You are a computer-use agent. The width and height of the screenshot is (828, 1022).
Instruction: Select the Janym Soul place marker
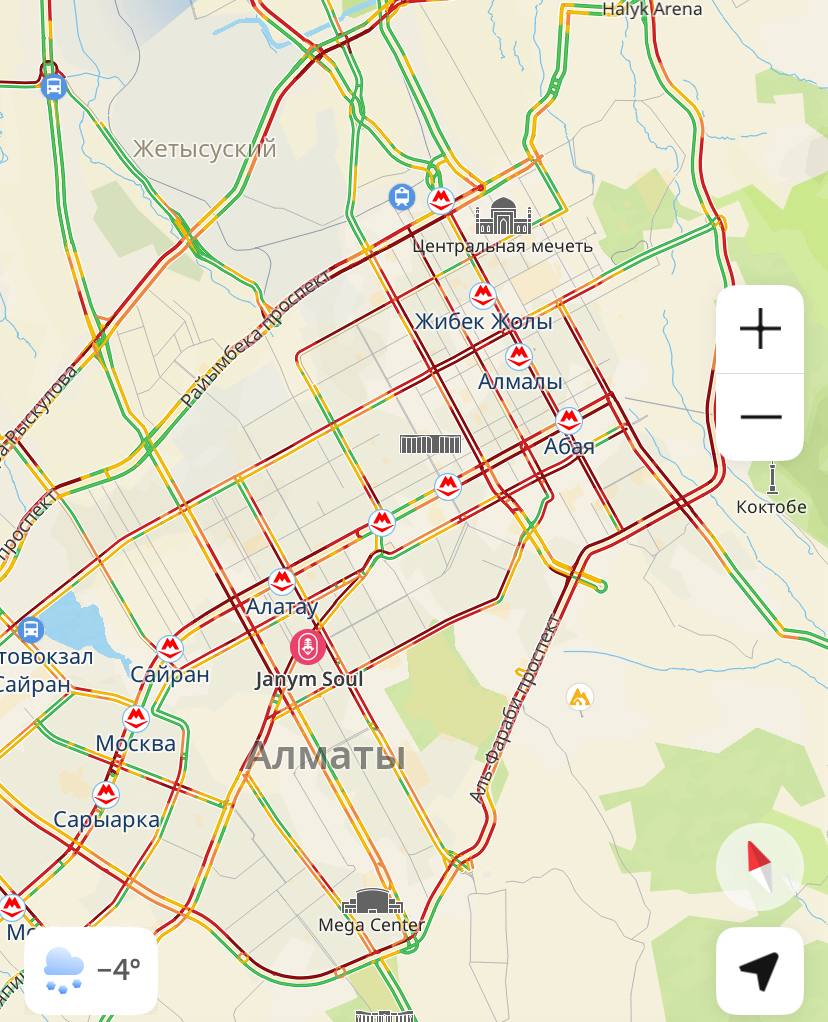(308, 647)
